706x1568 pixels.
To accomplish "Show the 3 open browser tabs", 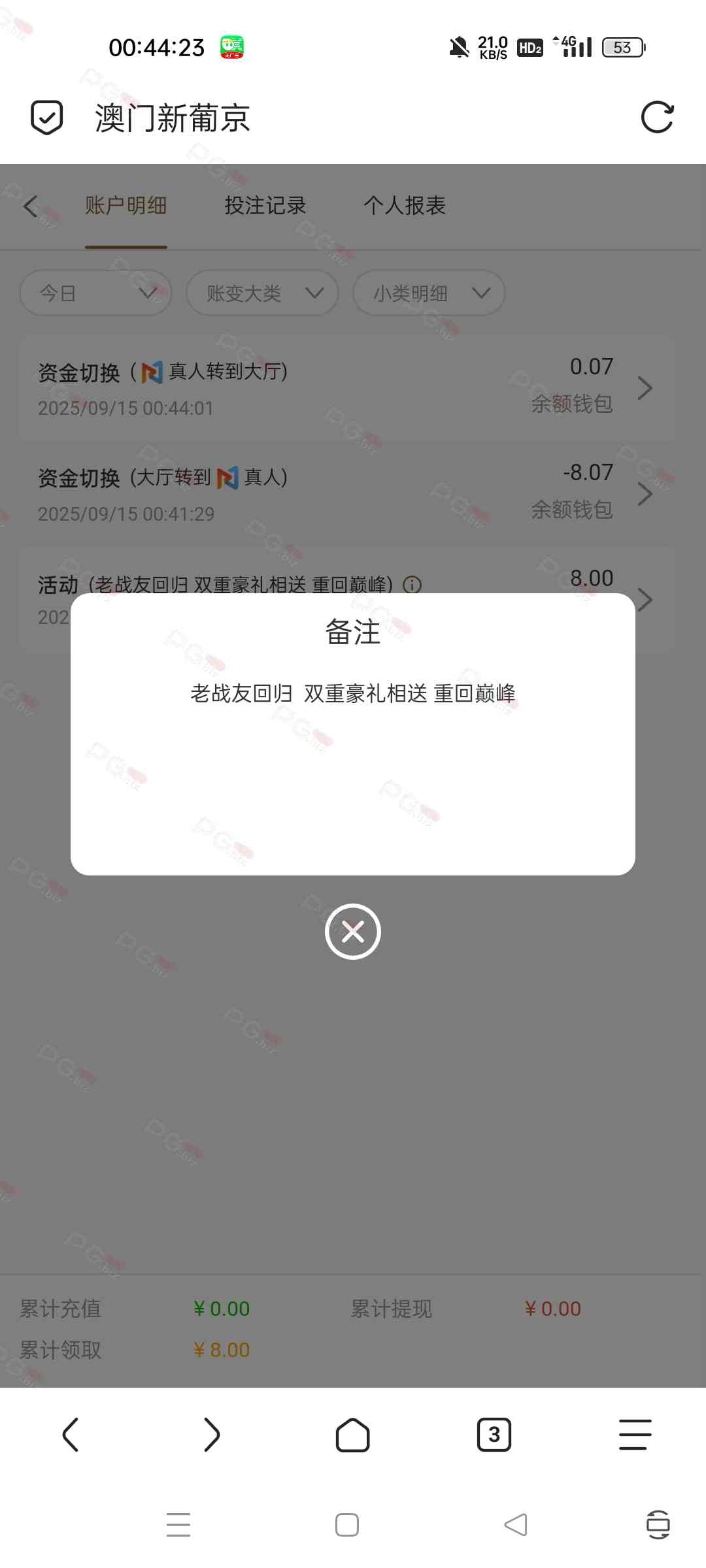I will pos(494,1435).
